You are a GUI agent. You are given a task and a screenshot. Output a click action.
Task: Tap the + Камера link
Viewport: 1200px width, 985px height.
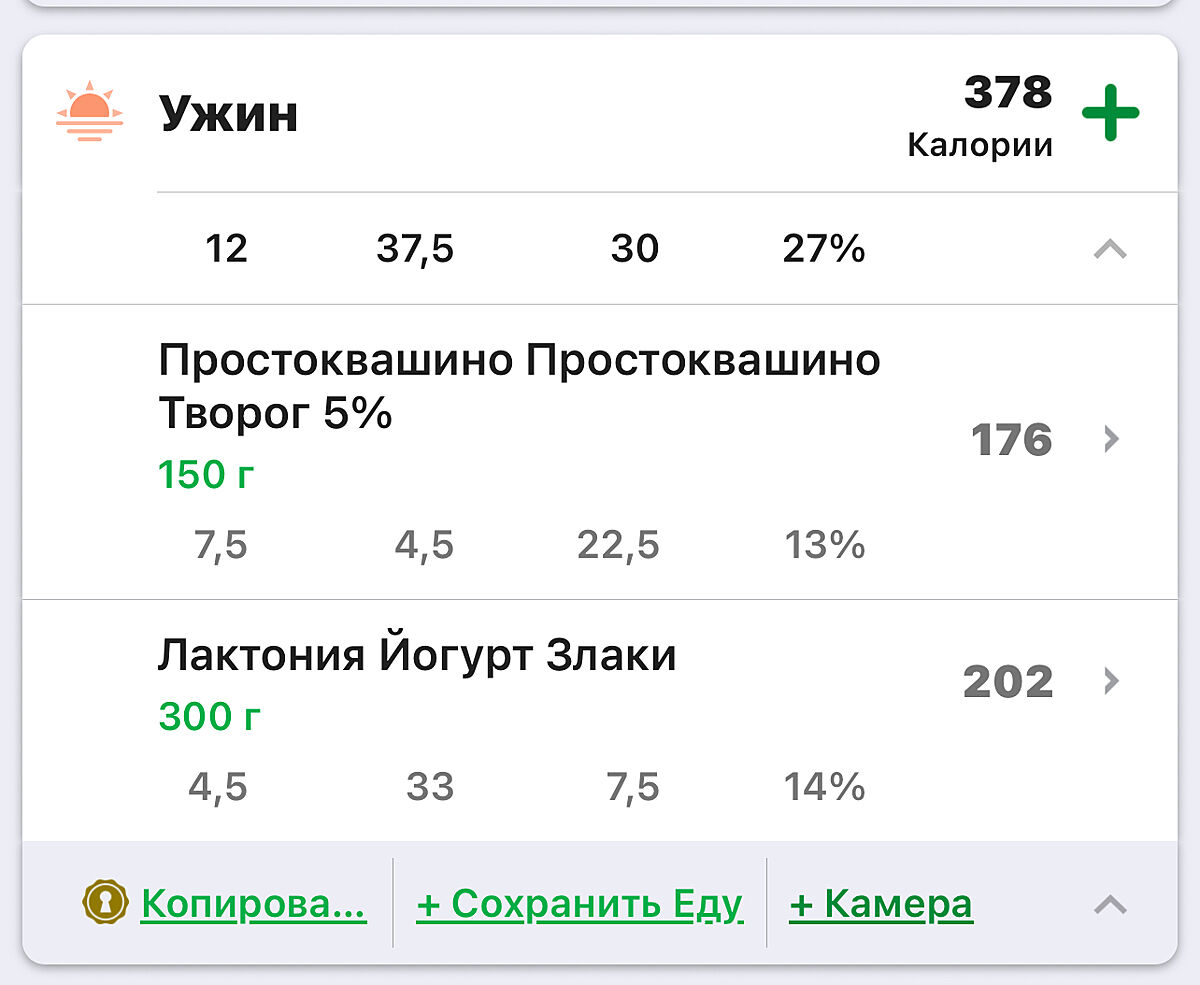click(x=881, y=904)
